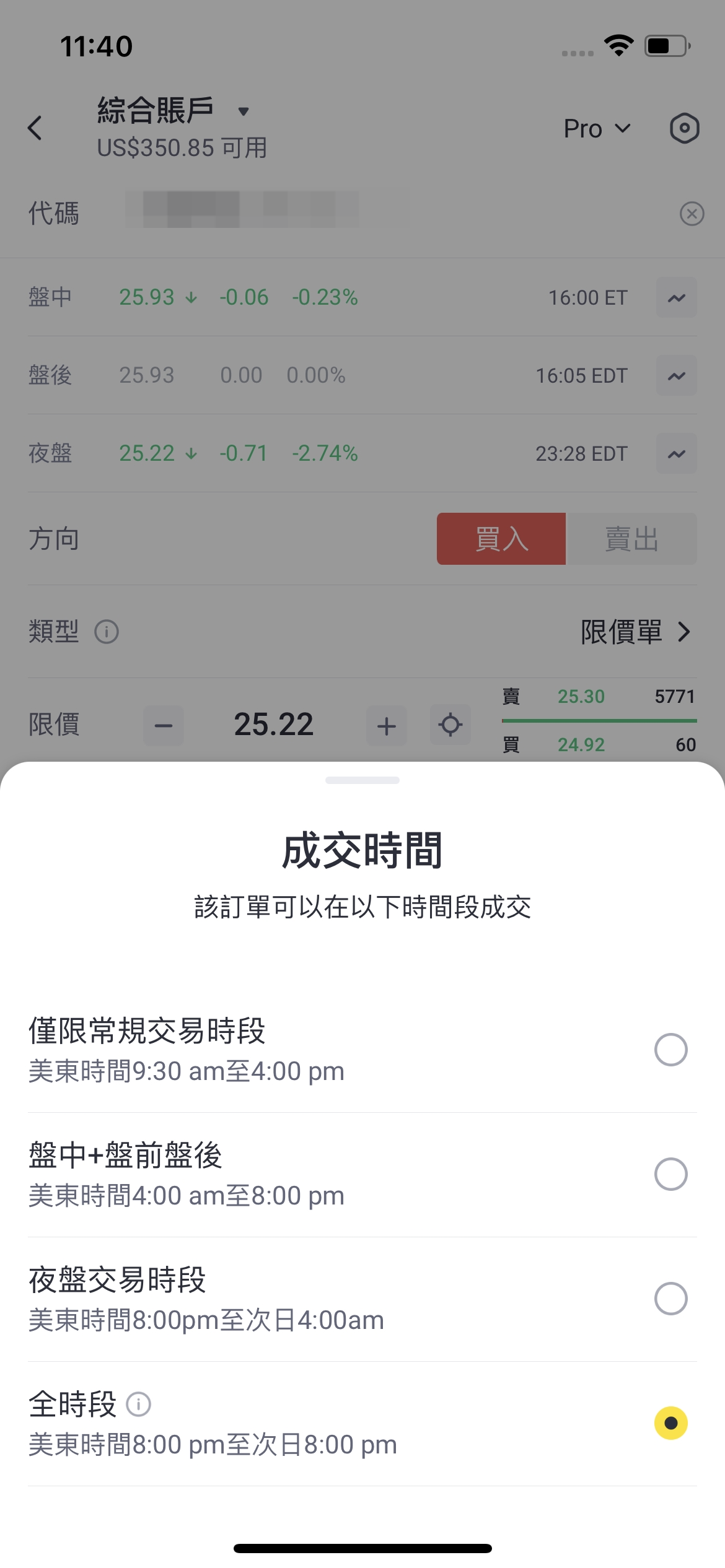Image resolution: width=725 pixels, height=1568 pixels.
Task: Select 夜盤交易時段 option
Action: (362, 1299)
